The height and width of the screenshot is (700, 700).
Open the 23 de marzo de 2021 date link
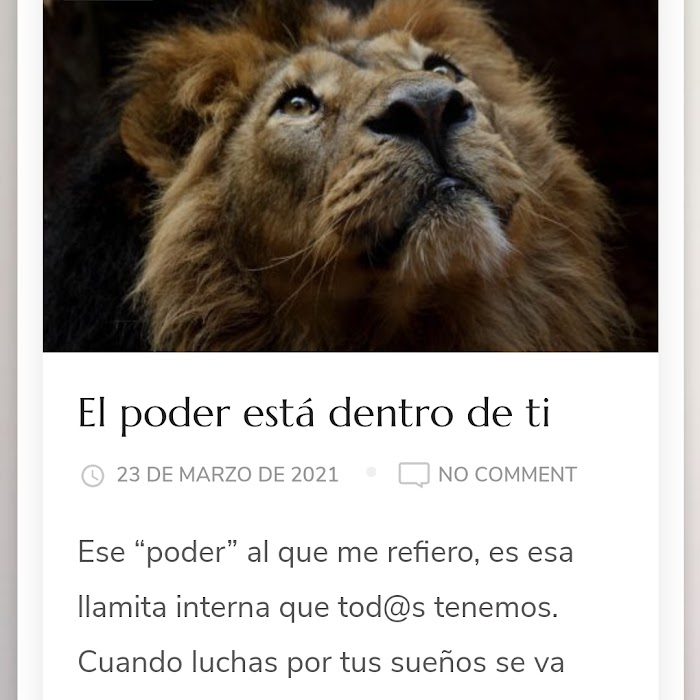coord(227,475)
